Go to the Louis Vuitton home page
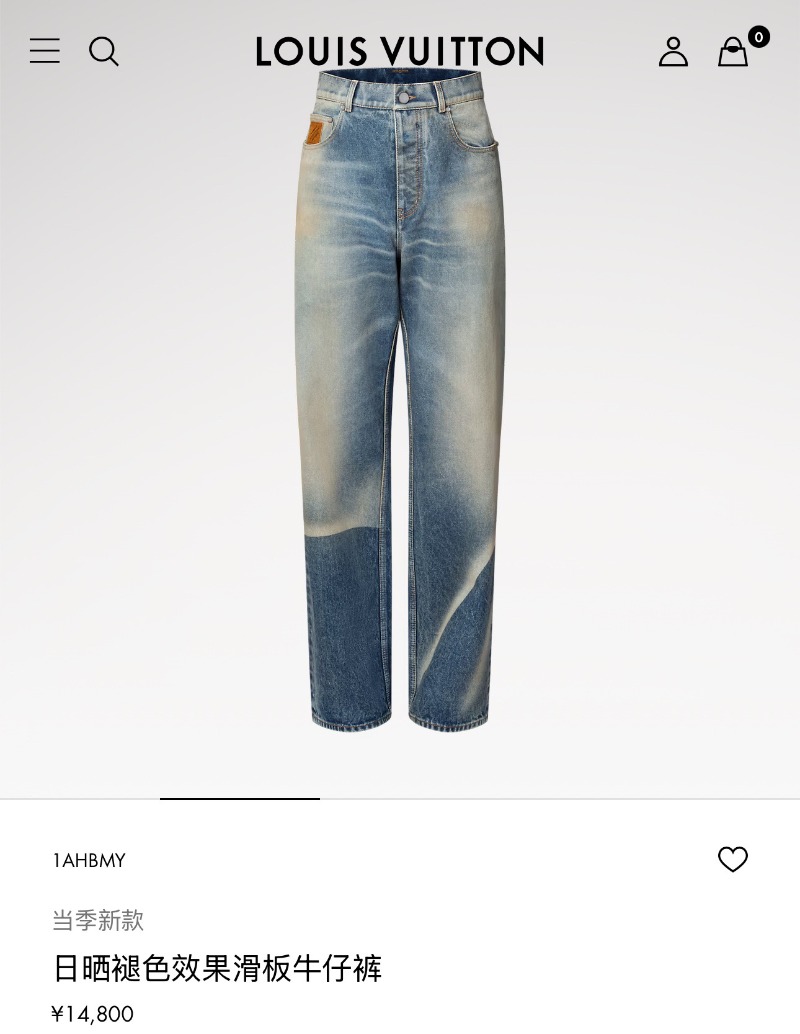 (399, 51)
